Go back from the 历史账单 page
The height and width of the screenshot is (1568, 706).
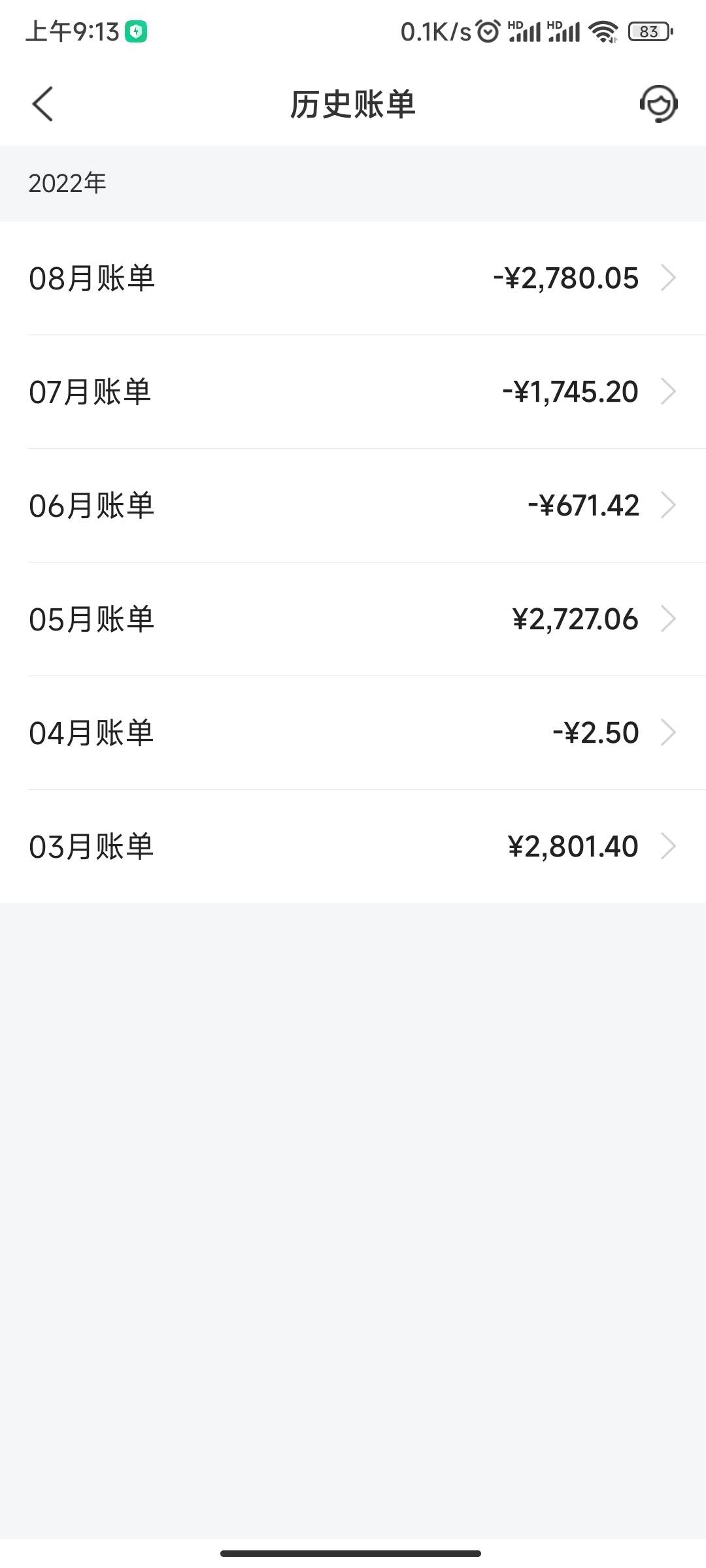pyautogui.click(x=42, y=104)
